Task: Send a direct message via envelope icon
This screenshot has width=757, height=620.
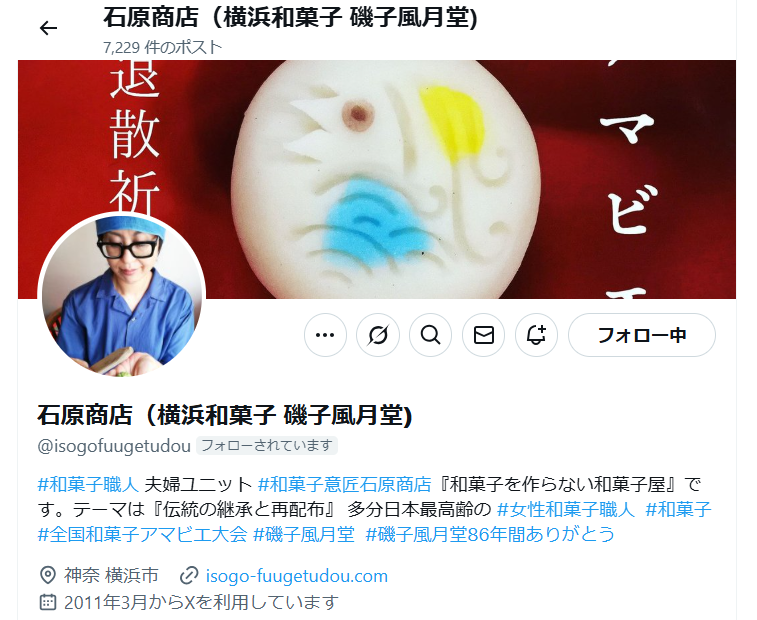Action: 484,335
